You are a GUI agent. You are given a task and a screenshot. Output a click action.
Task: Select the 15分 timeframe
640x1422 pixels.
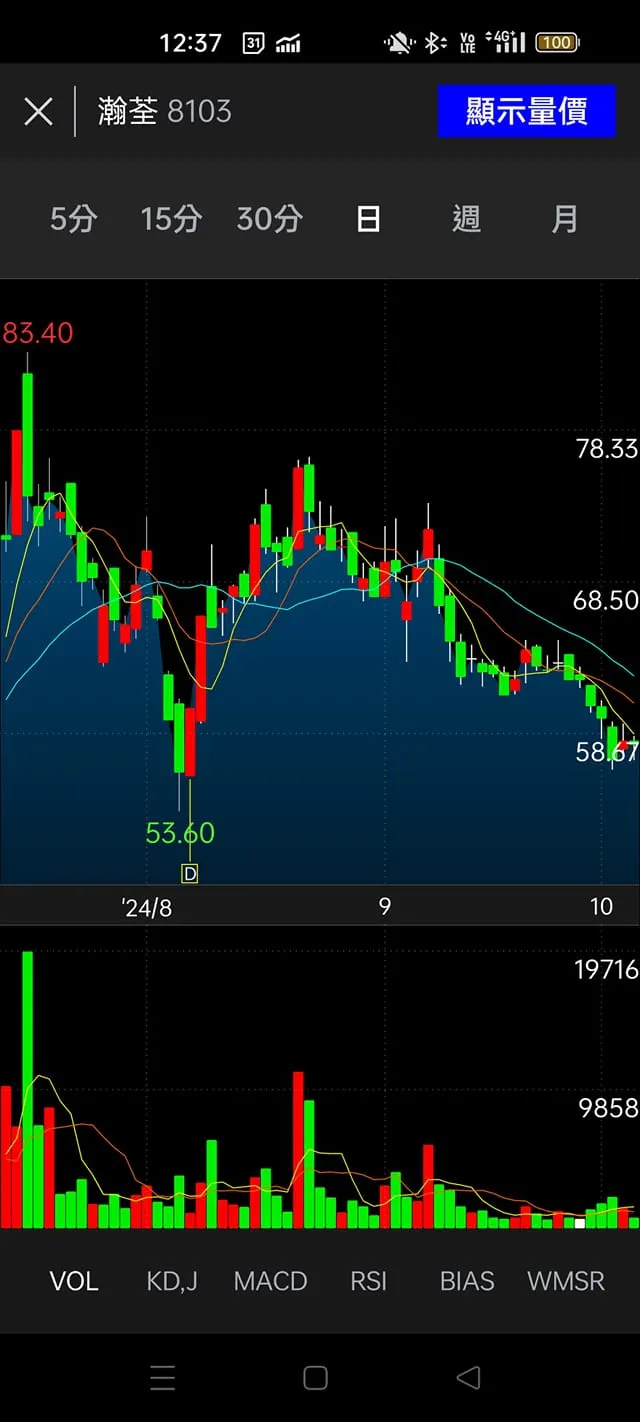click(171, 219)
